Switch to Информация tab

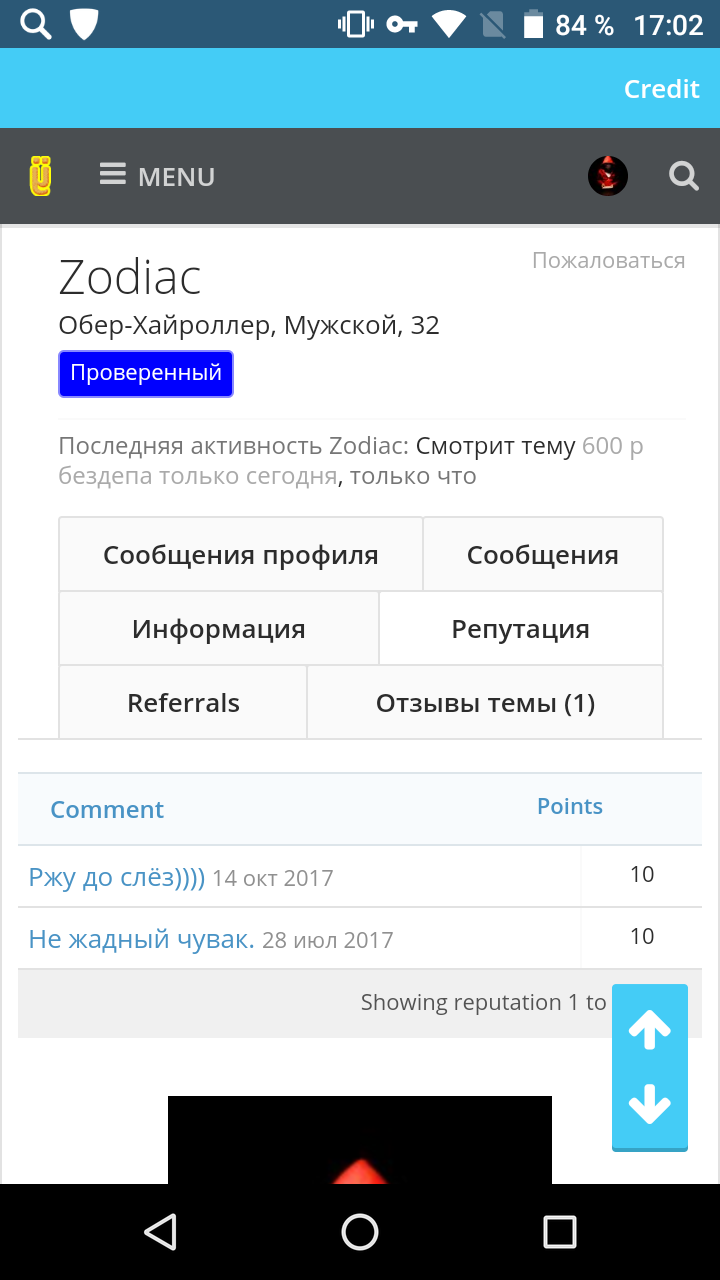(218, 629)
